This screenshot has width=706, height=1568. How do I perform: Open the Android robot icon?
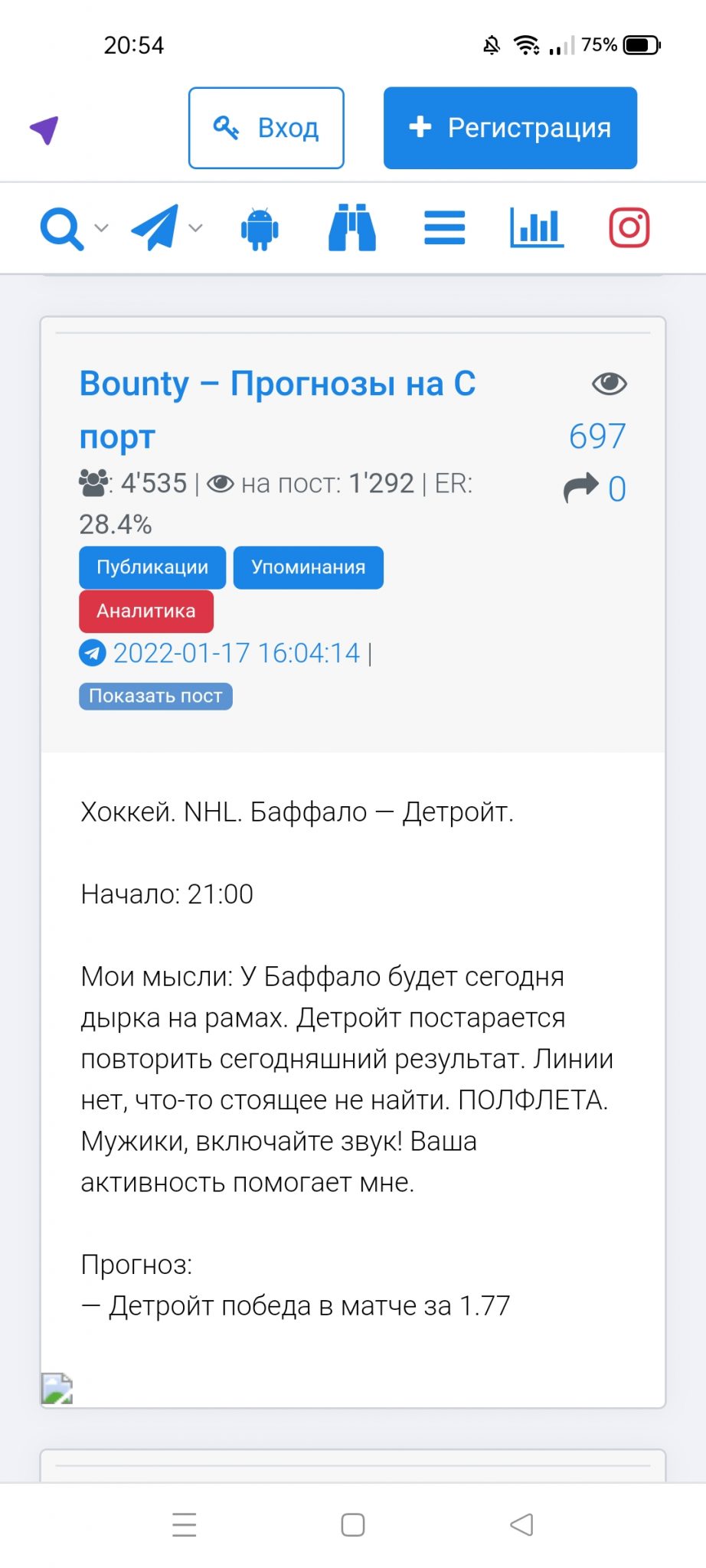coord(260,228)
